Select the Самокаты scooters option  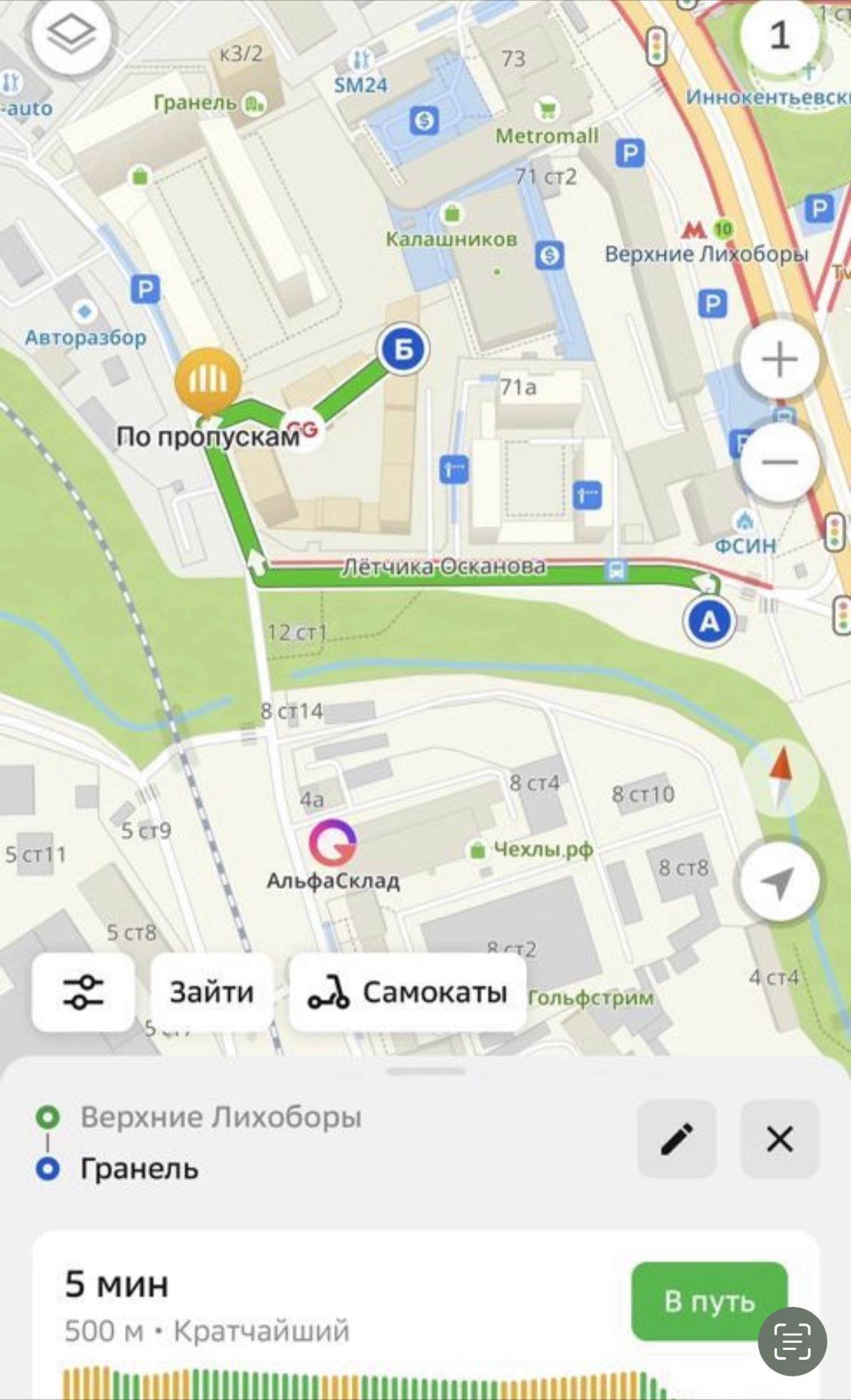pos(408,992)
